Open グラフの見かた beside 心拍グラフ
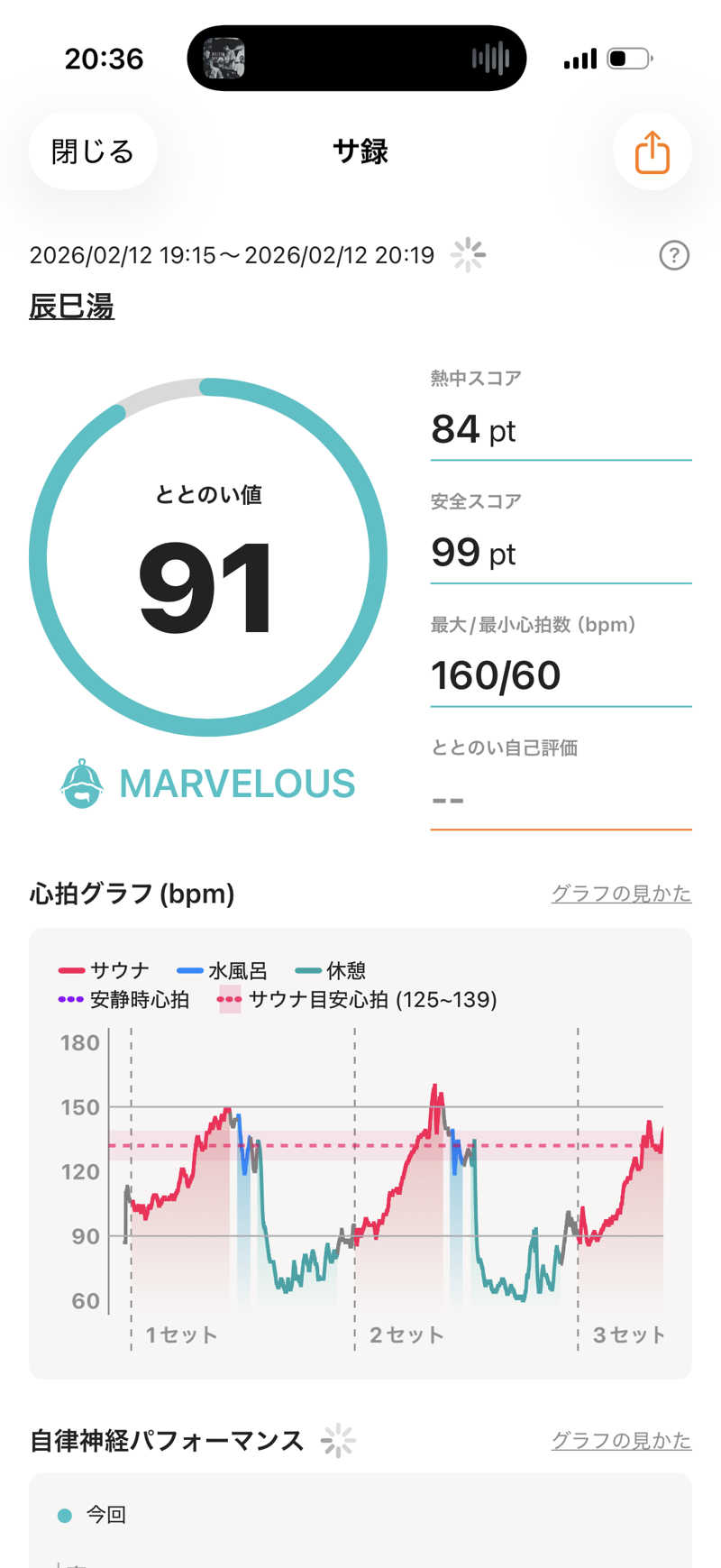 point(621,894)
